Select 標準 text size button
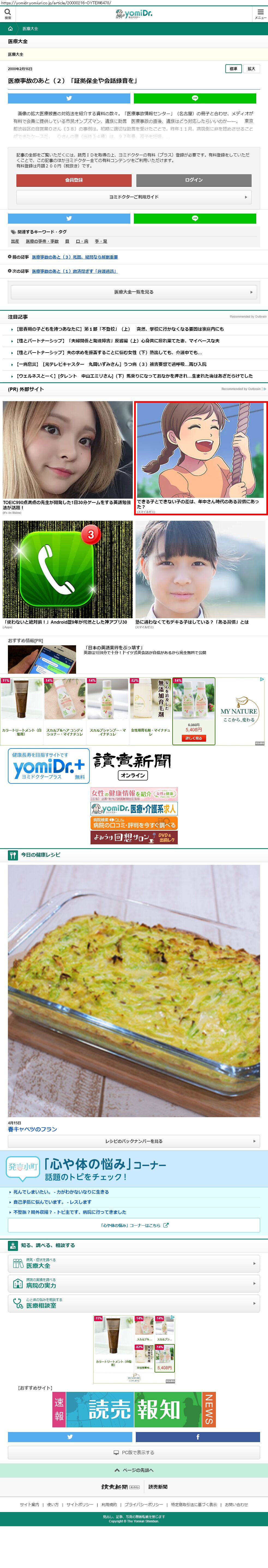 point(233,69)
